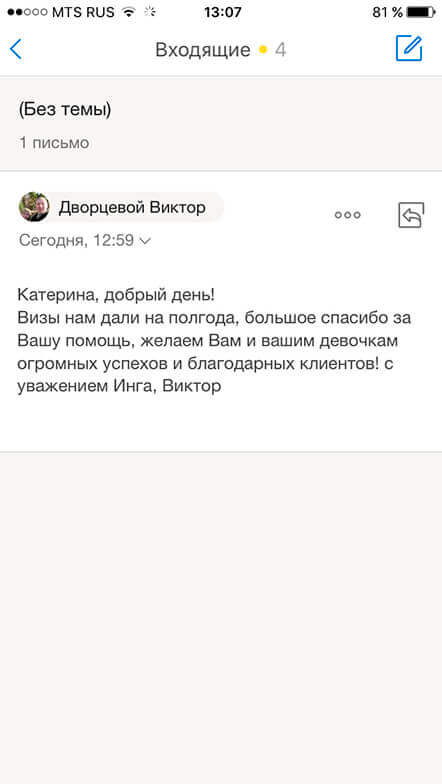Reply to Дворцевой Виктор's email
The height and width of the screenshot is (784, 442).
point(411,215)
